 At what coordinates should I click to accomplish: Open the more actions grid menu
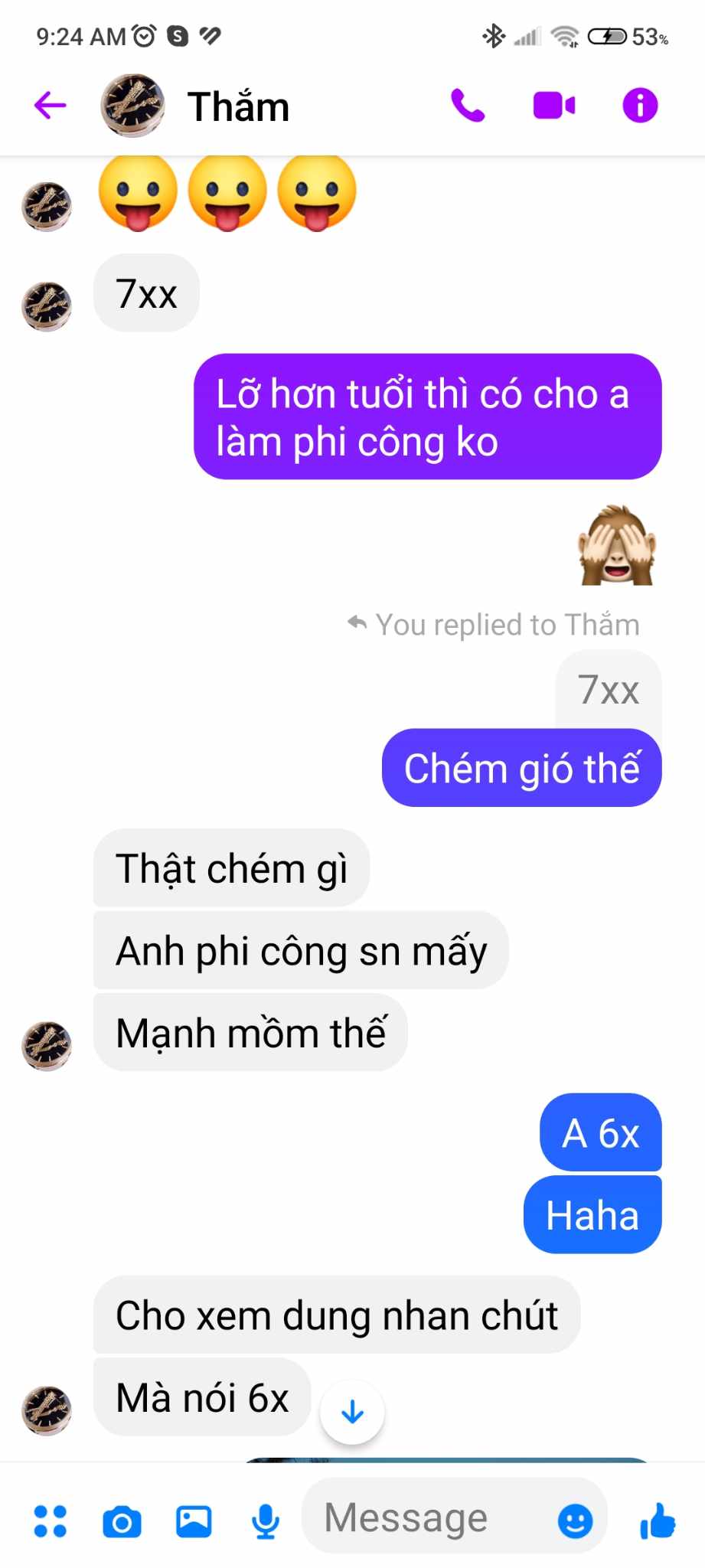tap(51, 1521)
